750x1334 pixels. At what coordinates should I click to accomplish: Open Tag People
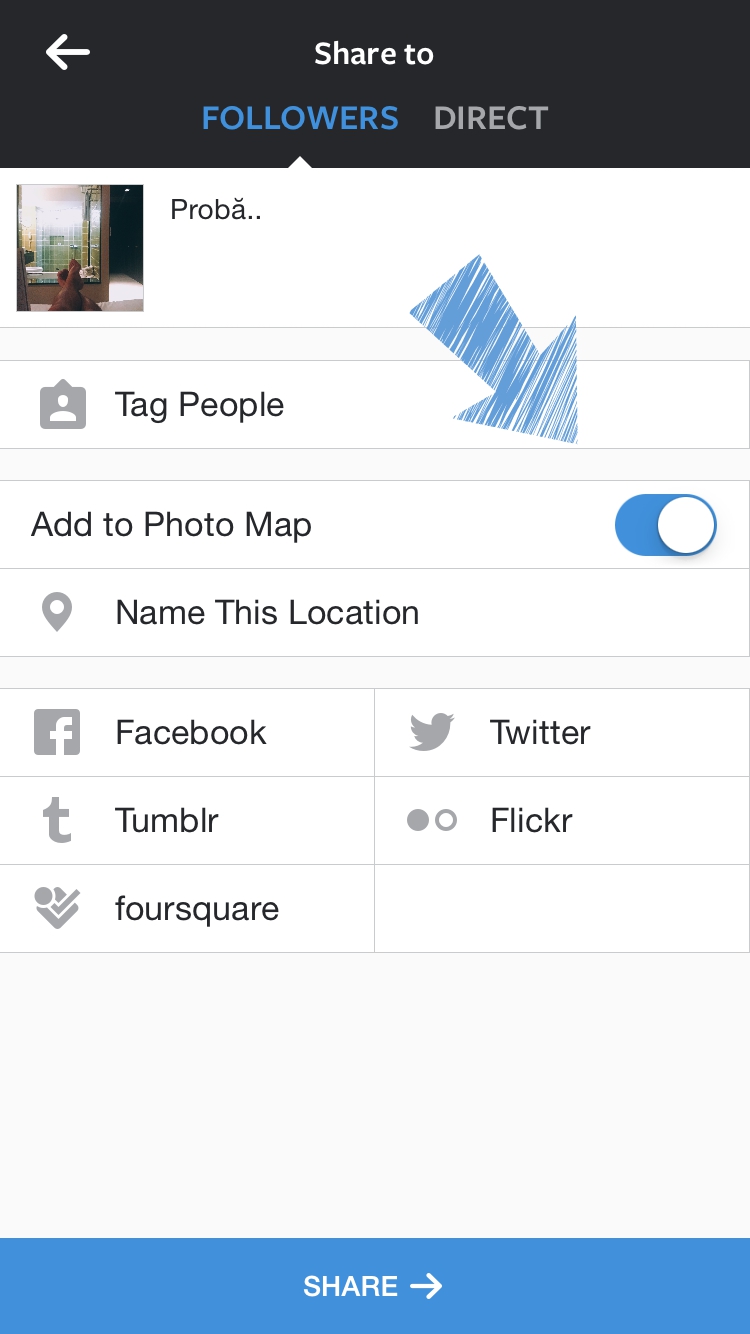(199, 405)
